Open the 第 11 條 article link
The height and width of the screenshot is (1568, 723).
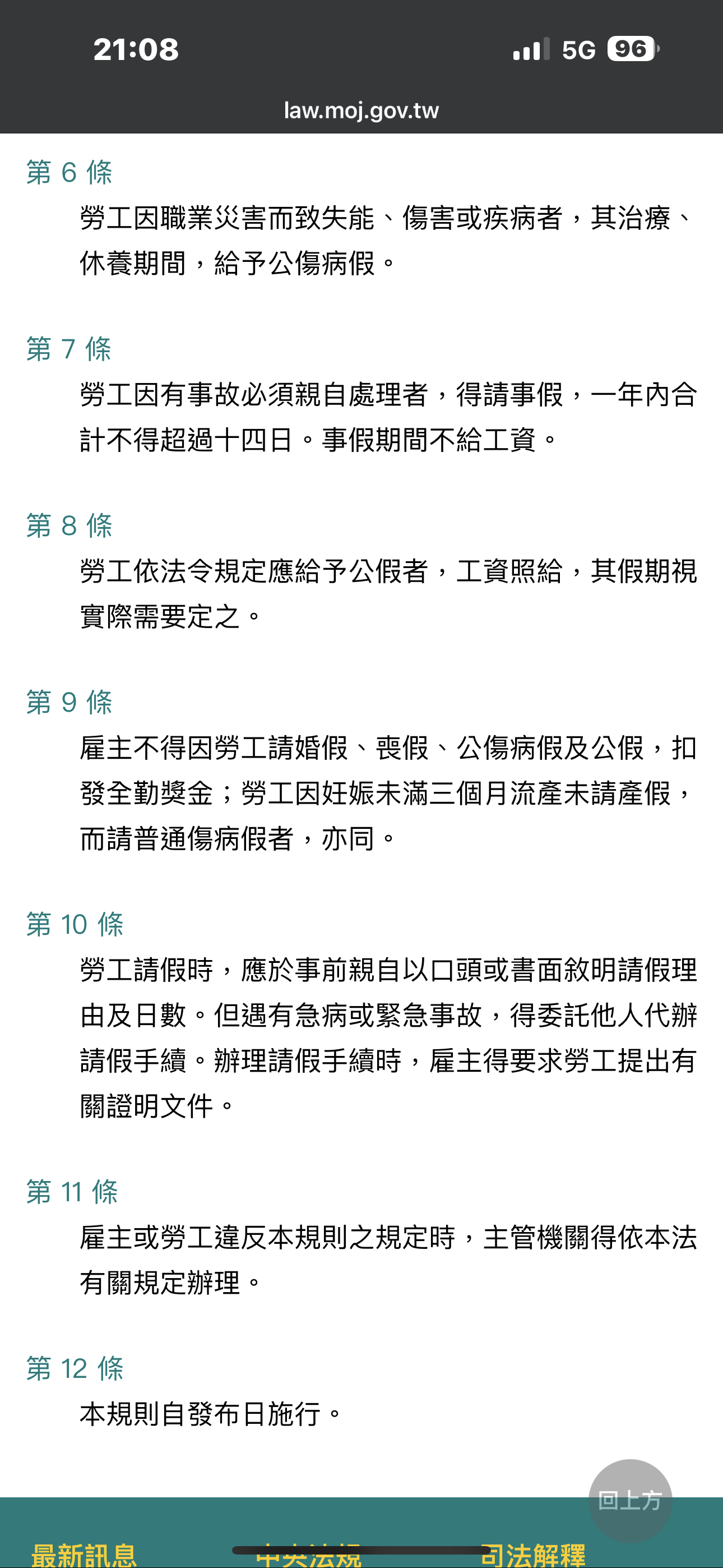[72, 1191]
